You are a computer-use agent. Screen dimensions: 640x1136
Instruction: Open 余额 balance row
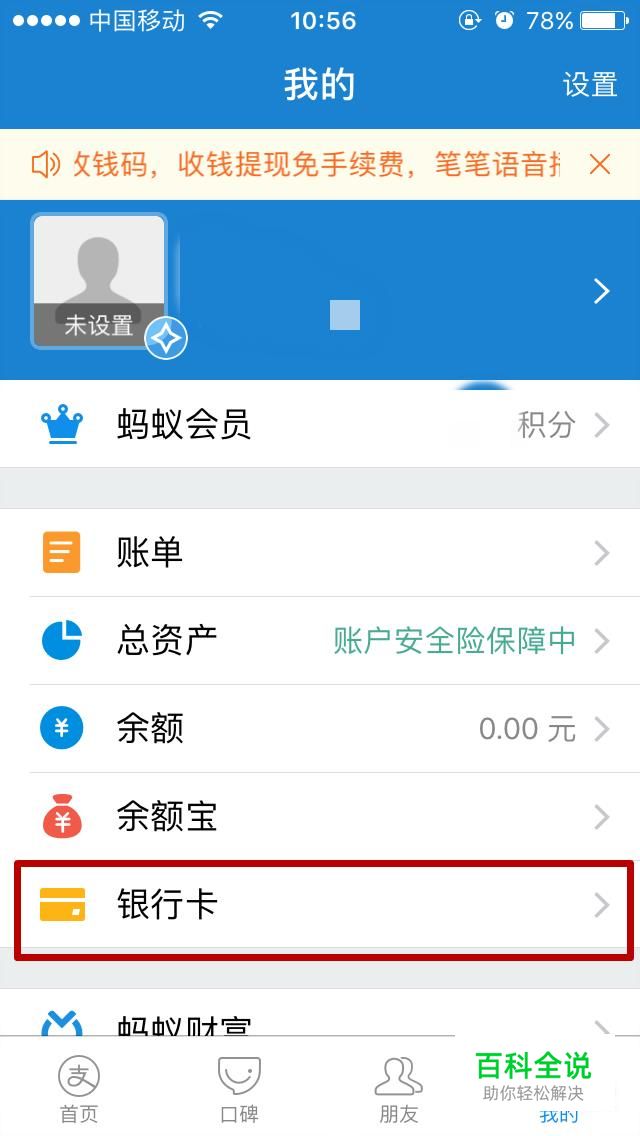pyautogui.click(x=320, y=729)
